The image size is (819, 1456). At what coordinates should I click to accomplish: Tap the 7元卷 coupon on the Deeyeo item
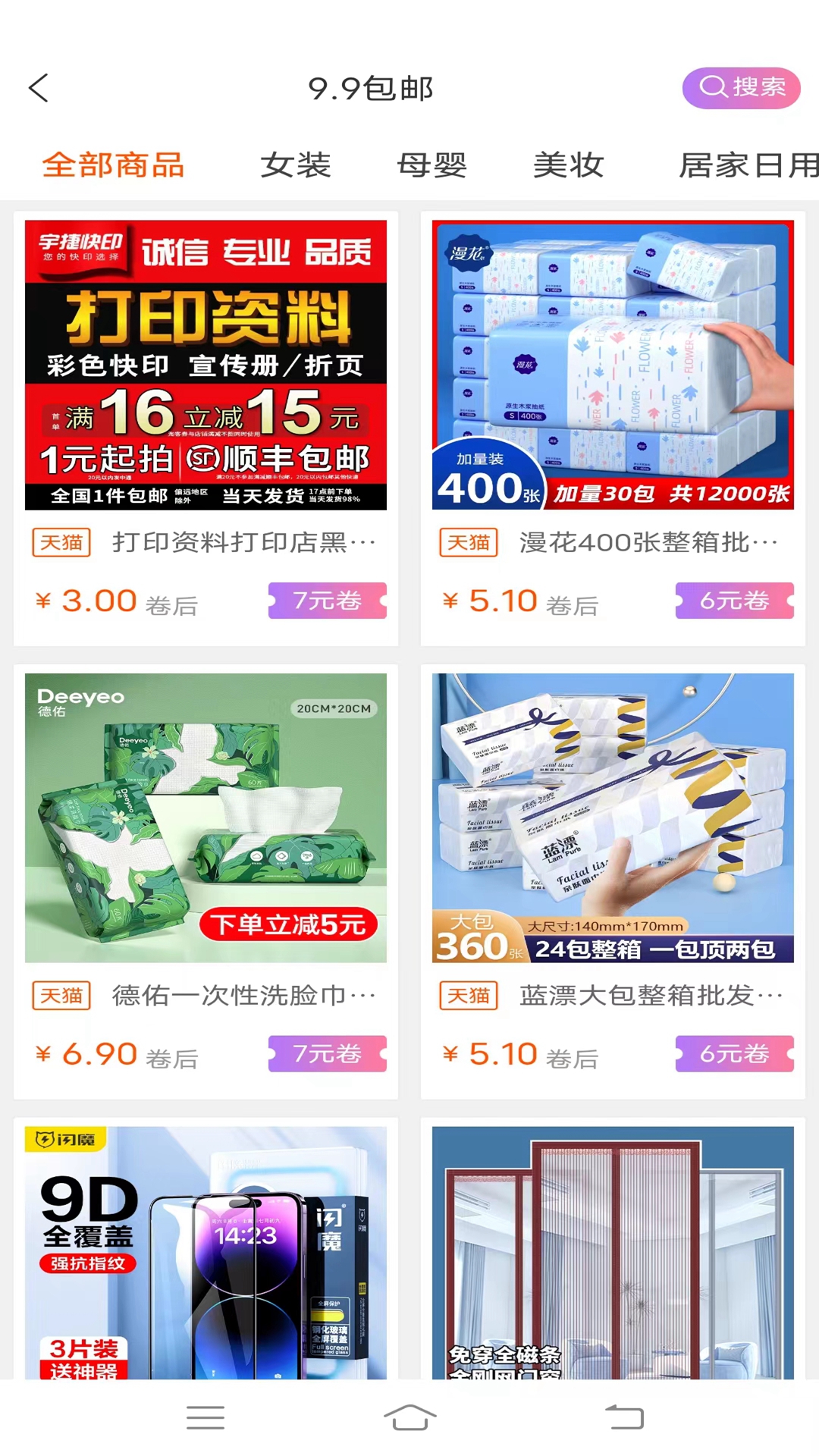point(328,1053)
